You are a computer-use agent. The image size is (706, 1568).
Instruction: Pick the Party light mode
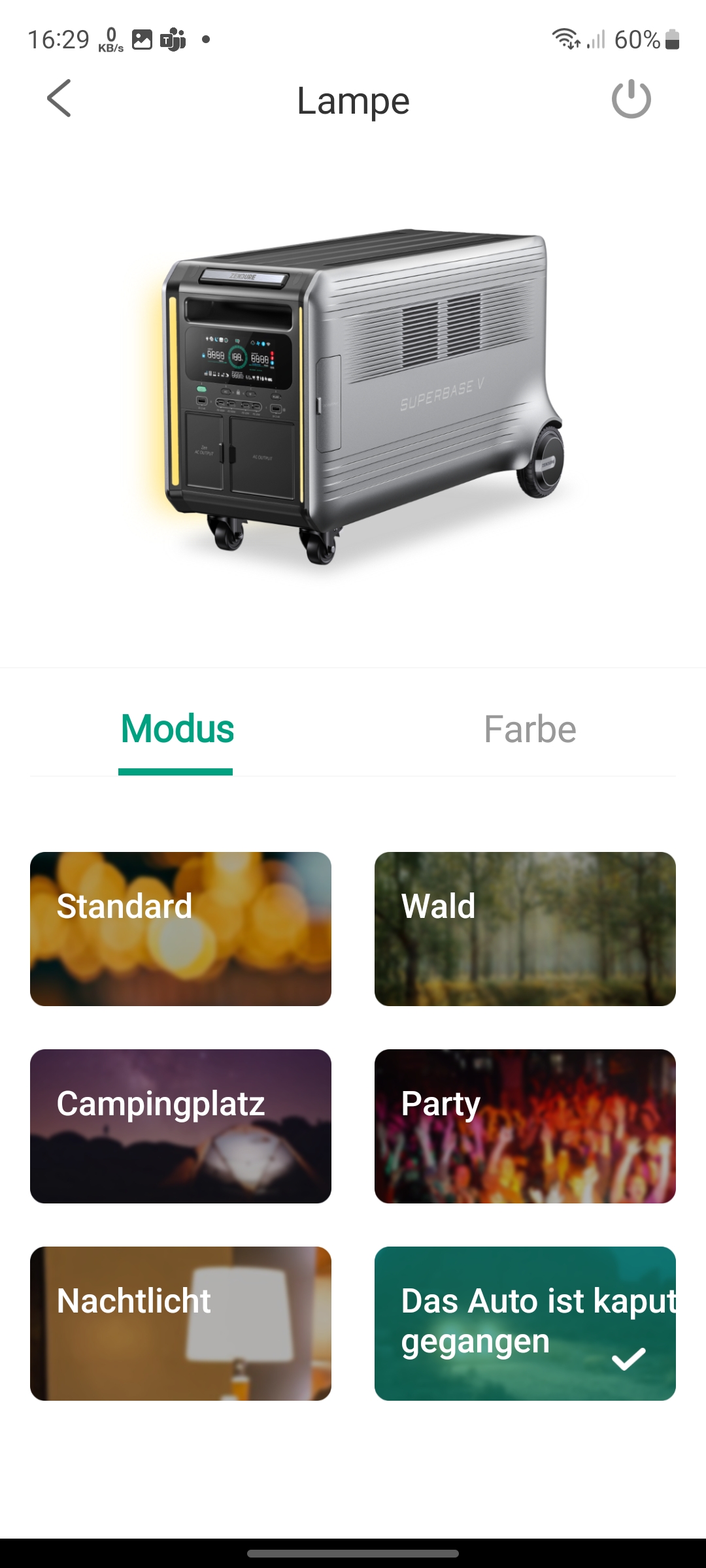pos(525,1126)
